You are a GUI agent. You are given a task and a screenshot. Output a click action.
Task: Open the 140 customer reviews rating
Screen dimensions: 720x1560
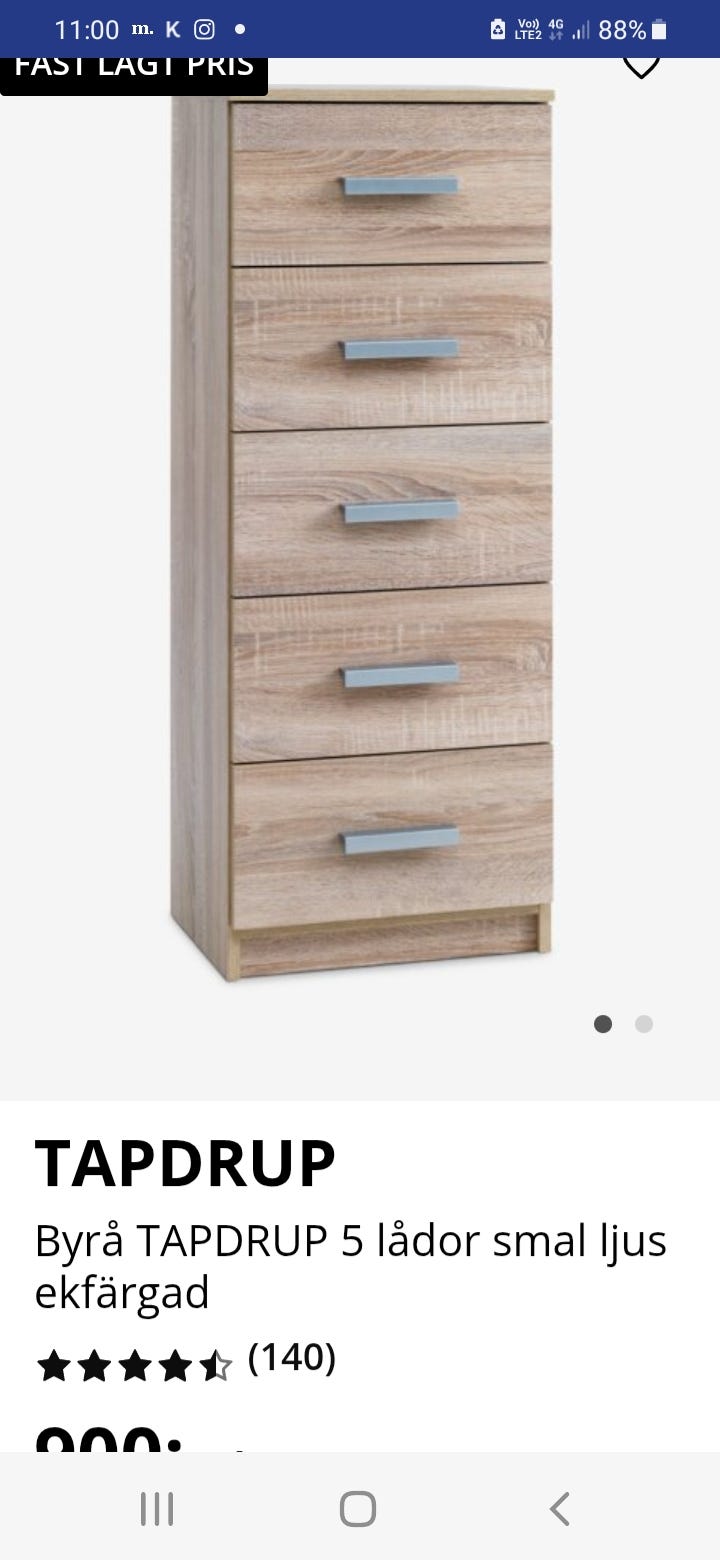pos(185,1362)
